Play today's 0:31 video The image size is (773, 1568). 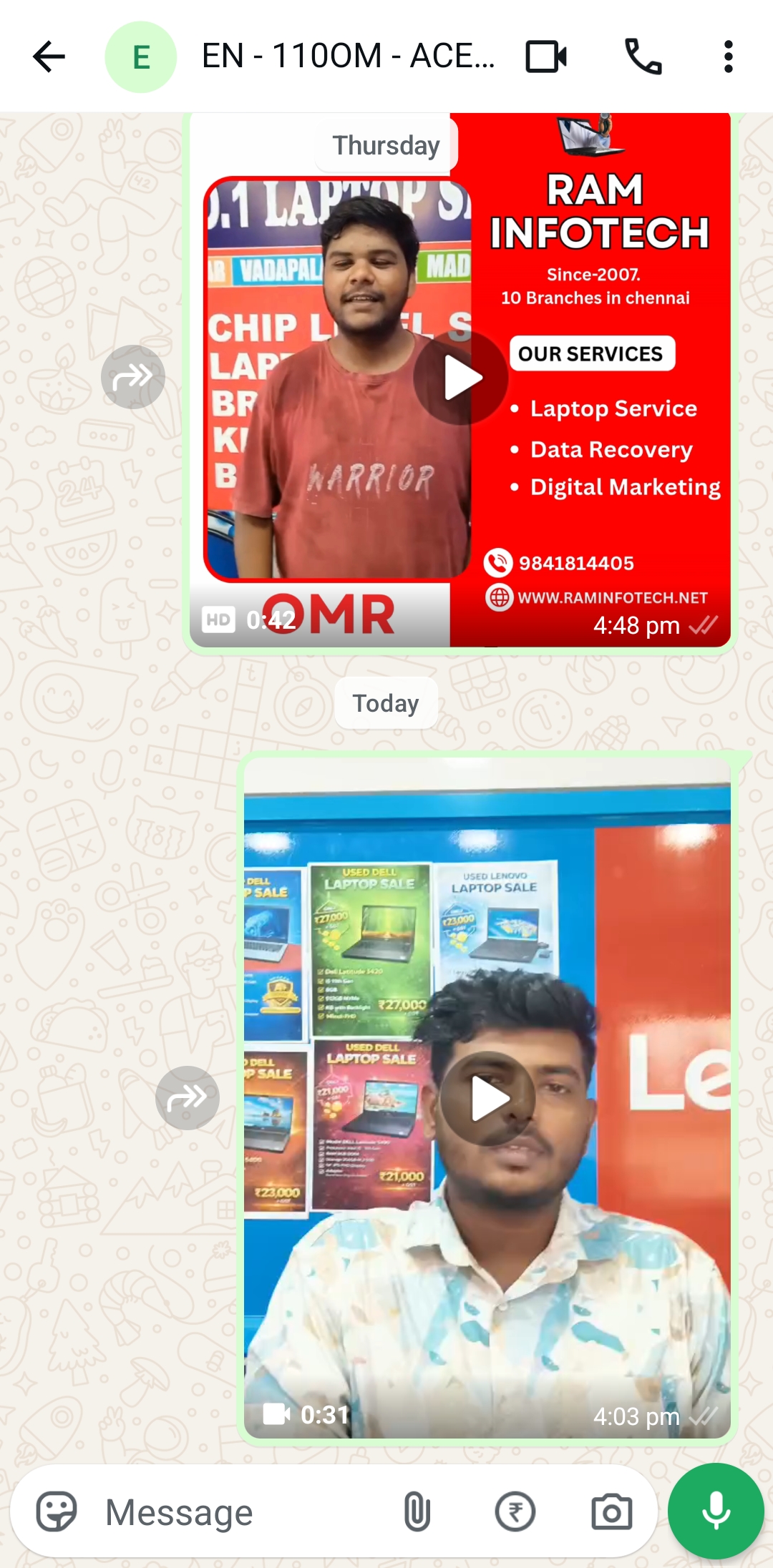[487, 1099]
